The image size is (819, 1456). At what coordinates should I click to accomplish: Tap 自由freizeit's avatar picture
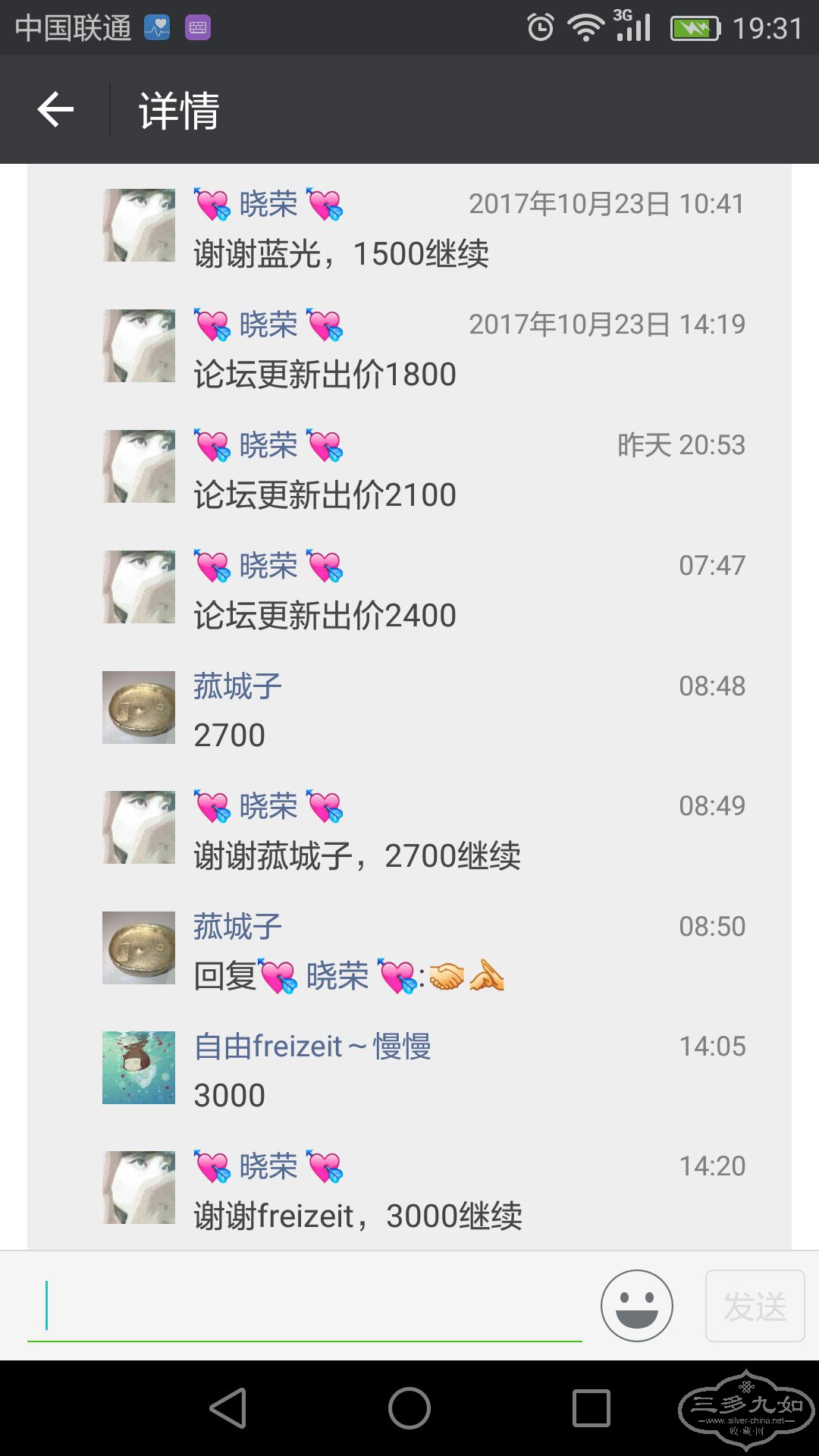pyautogui.click(x=139, y=1067)
